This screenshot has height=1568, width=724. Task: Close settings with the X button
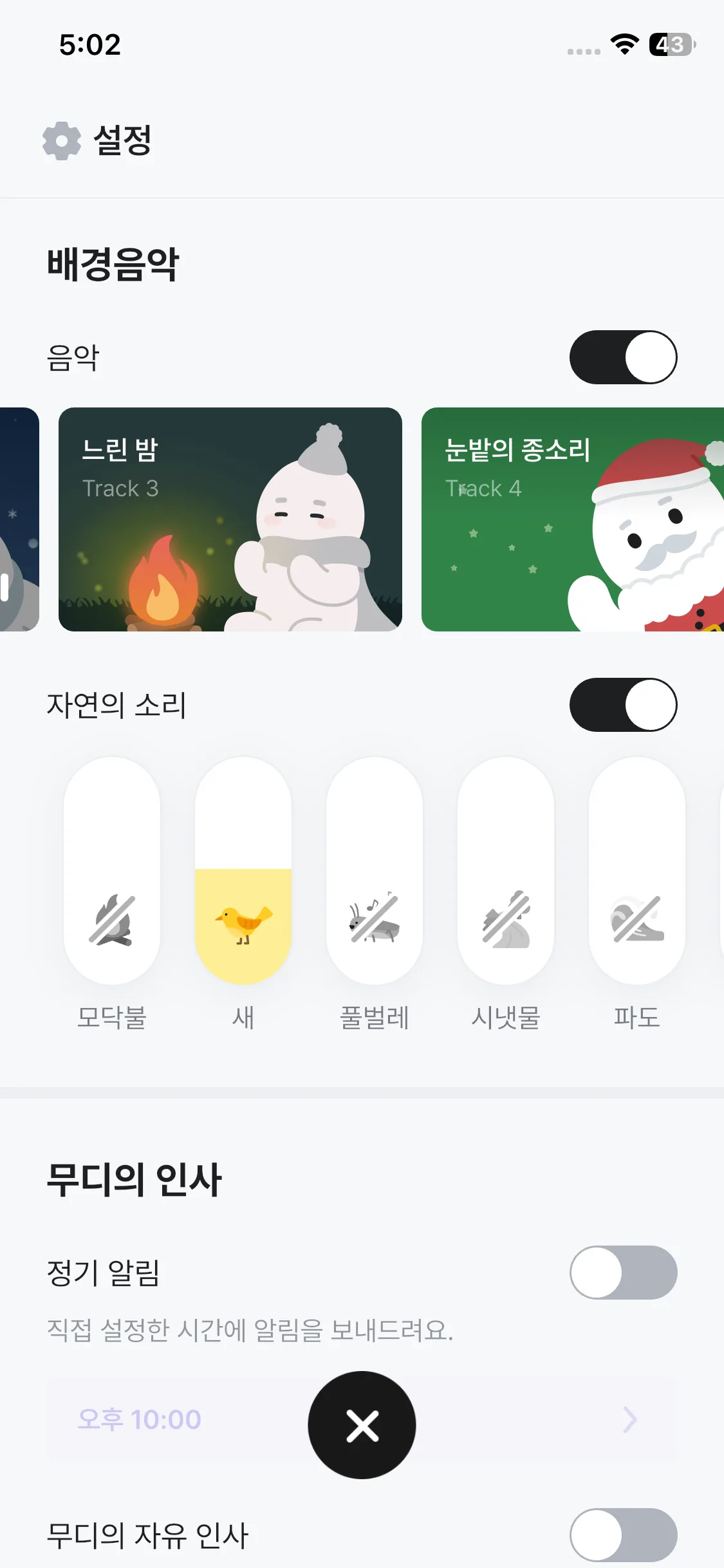click(362, 1425)
